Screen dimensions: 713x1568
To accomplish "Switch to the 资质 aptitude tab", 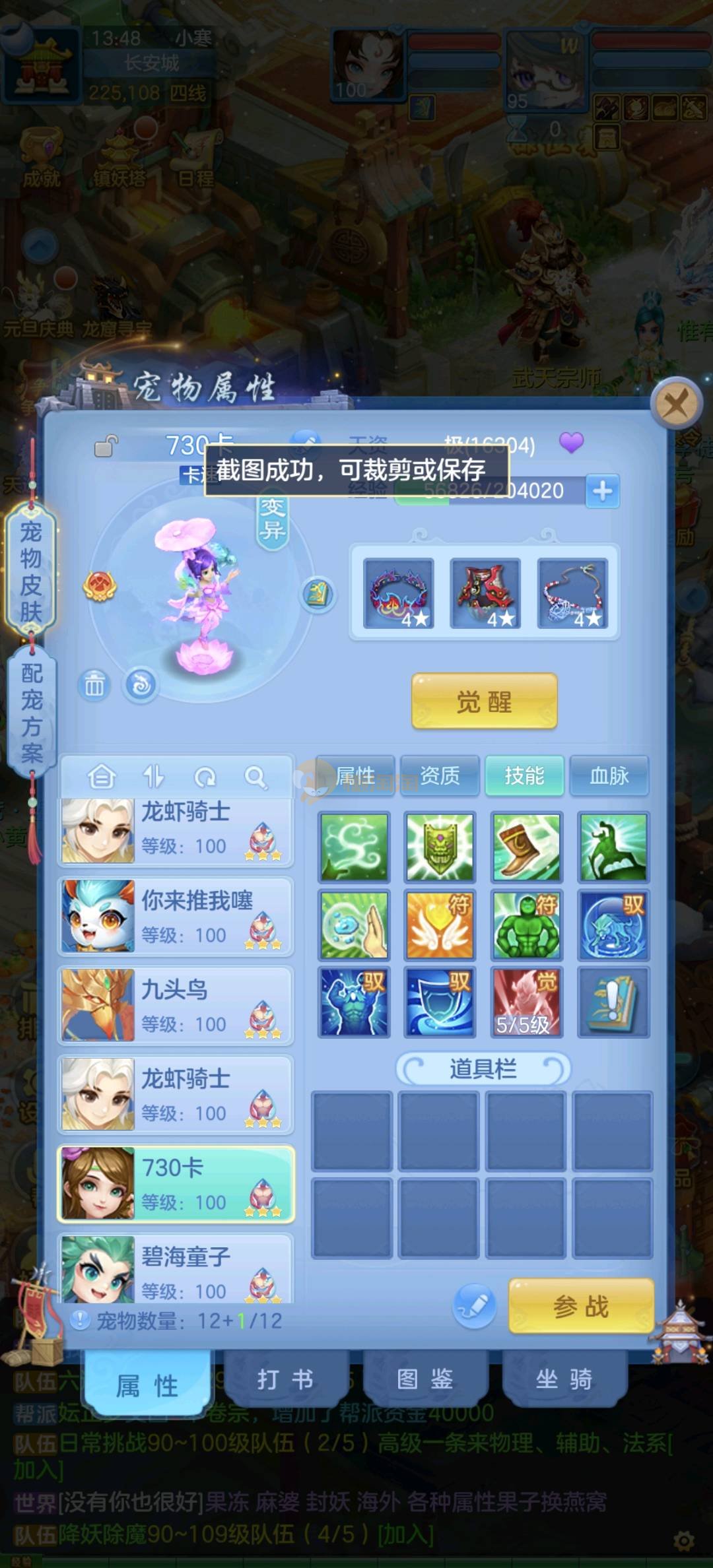I will tap(440, 775).
